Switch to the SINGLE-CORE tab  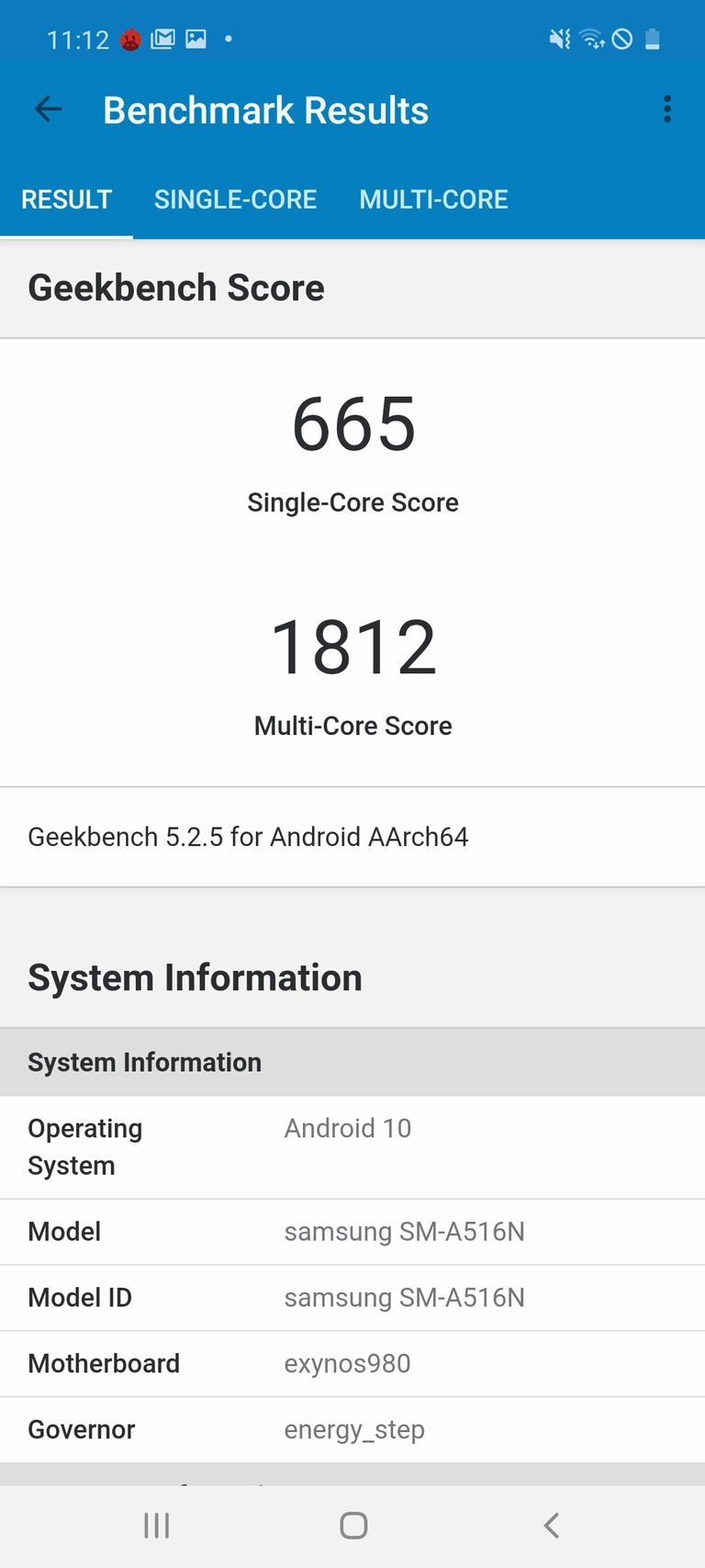tap(235, 199)
